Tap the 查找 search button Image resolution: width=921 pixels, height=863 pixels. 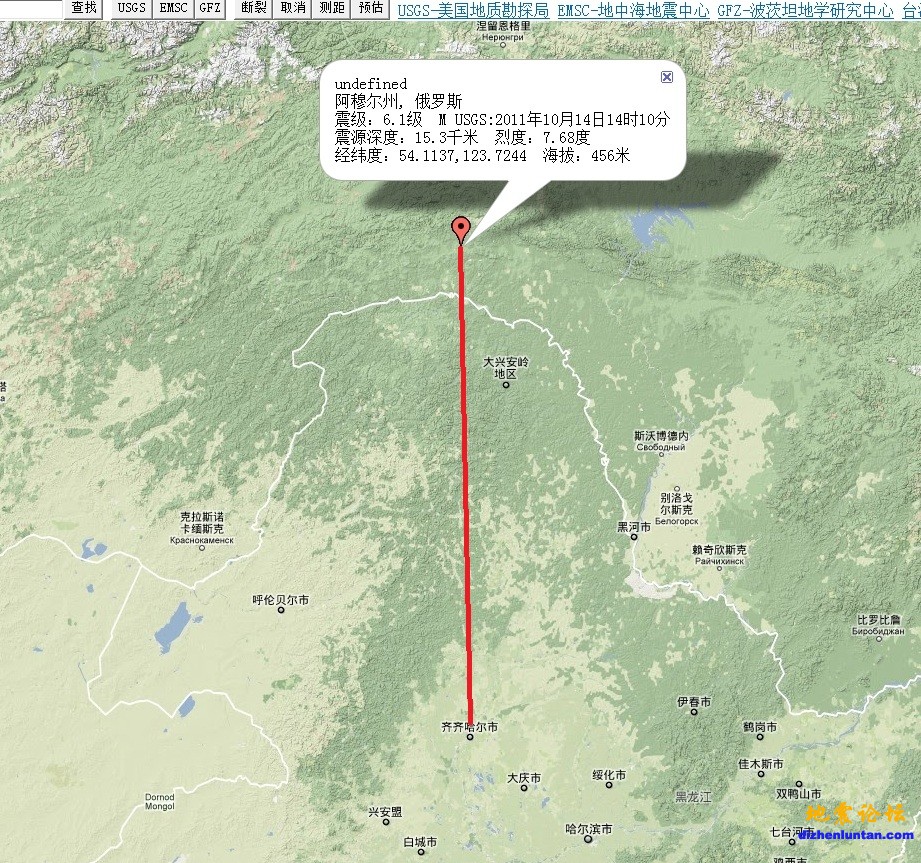pyautogui.click(x=84, y=8)
